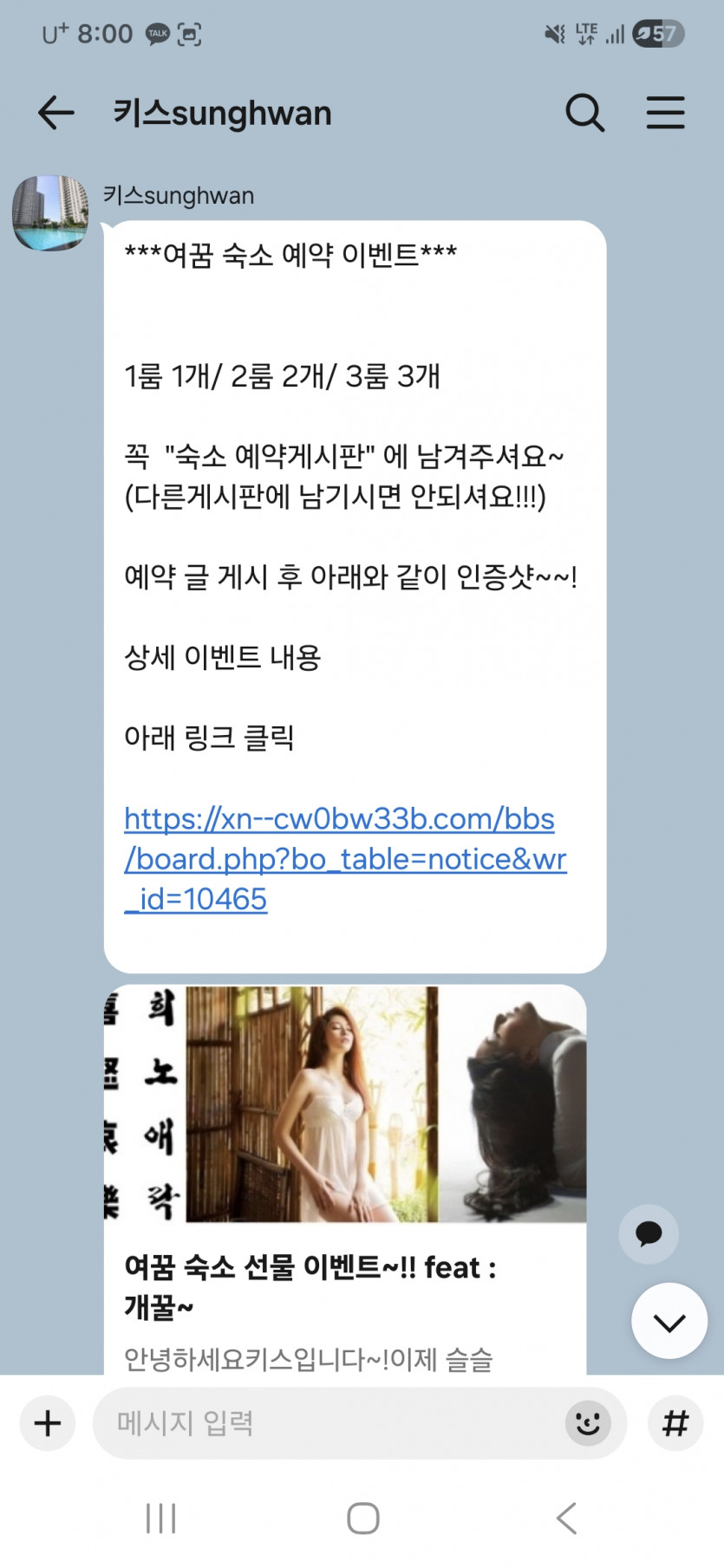Open the emoticon picker
Viewport: 724px width, 1568px height.
click(588, 1423)
